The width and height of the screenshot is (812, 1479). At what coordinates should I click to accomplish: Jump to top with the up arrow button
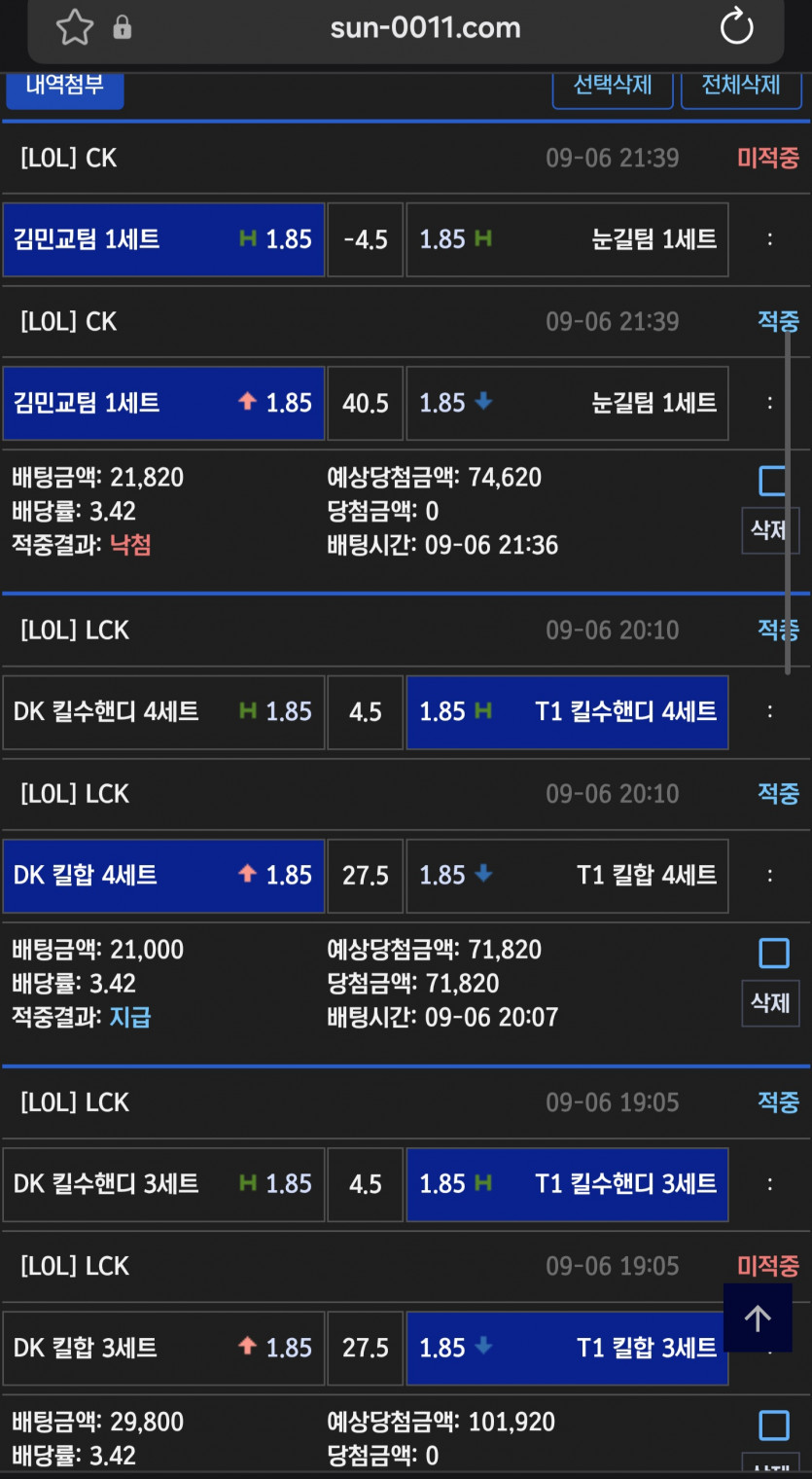tap(758, 1317)
